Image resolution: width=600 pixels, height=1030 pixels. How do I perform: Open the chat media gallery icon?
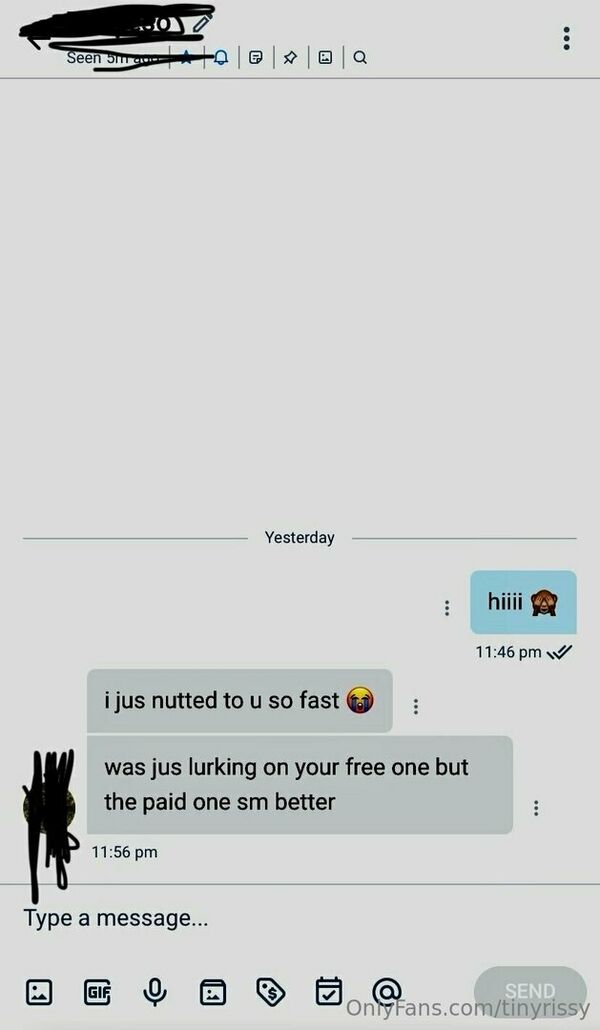pyautogui.click(x=325, y=58)
